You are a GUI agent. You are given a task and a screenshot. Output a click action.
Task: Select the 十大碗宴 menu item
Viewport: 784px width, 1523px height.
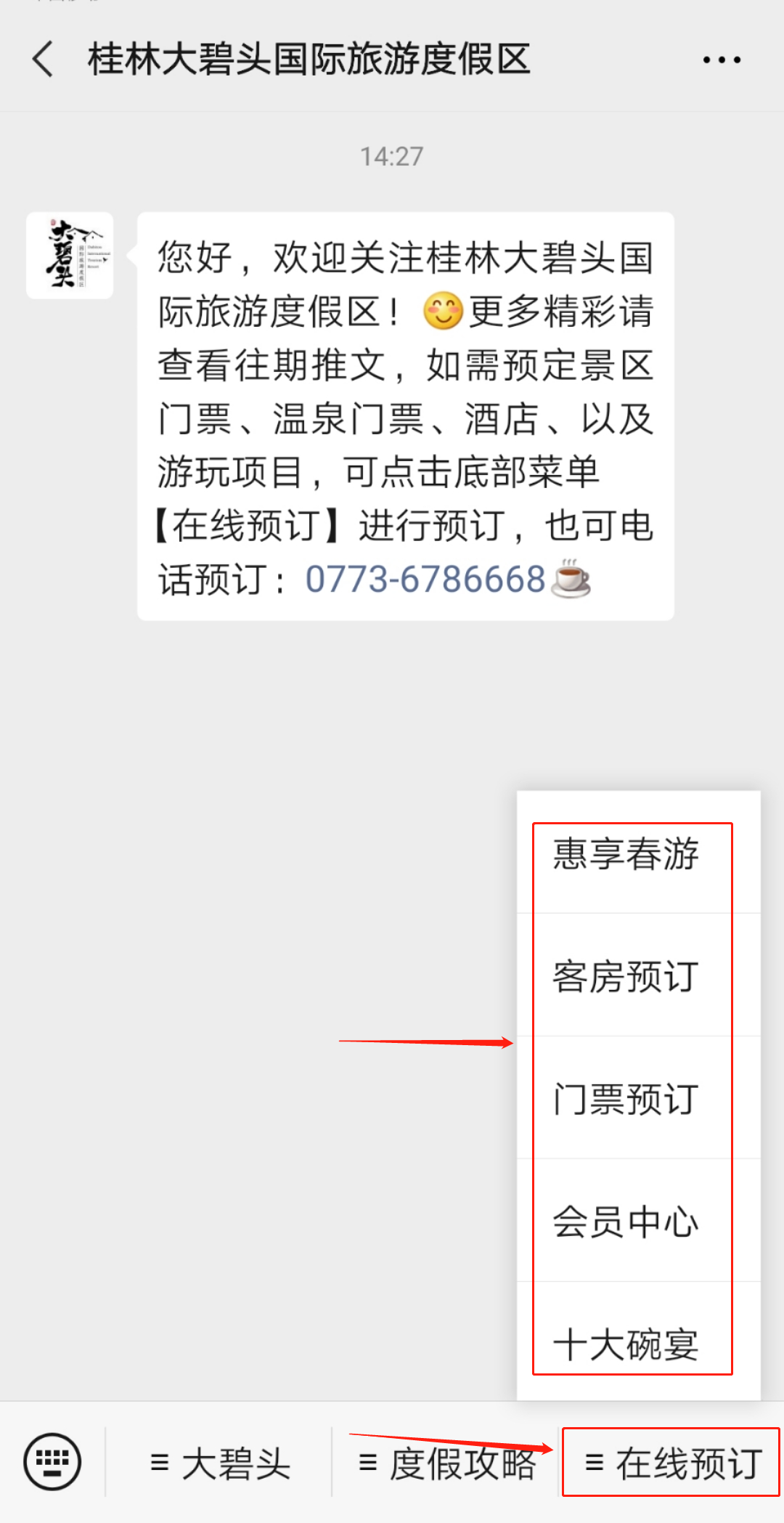click(x=626, y=1344)
